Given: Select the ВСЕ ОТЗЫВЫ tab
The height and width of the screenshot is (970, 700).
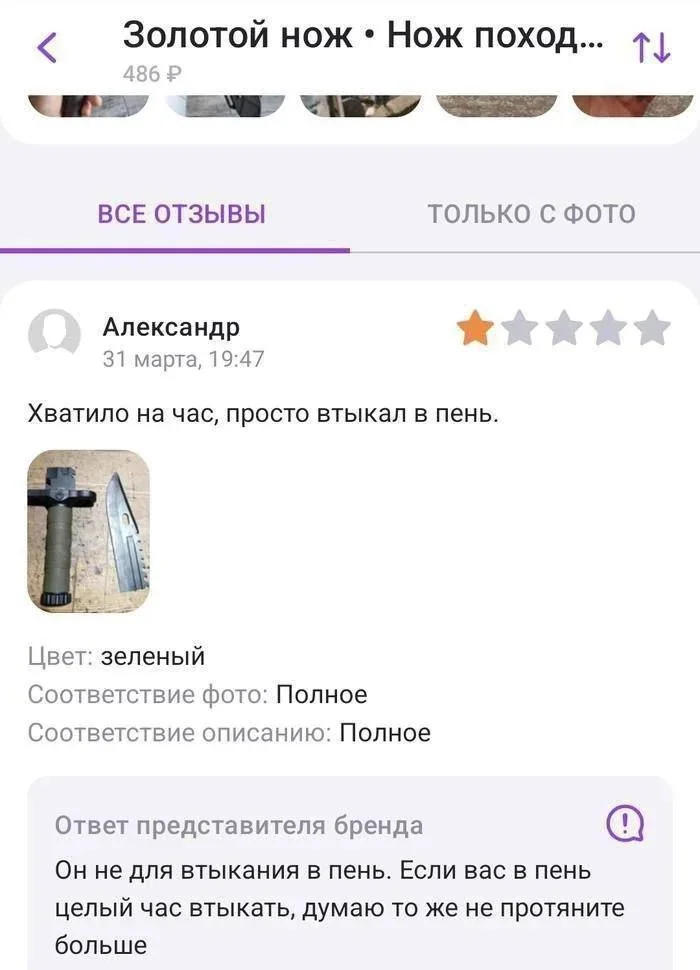Looking at the screenshot, I should pos(181,213).
